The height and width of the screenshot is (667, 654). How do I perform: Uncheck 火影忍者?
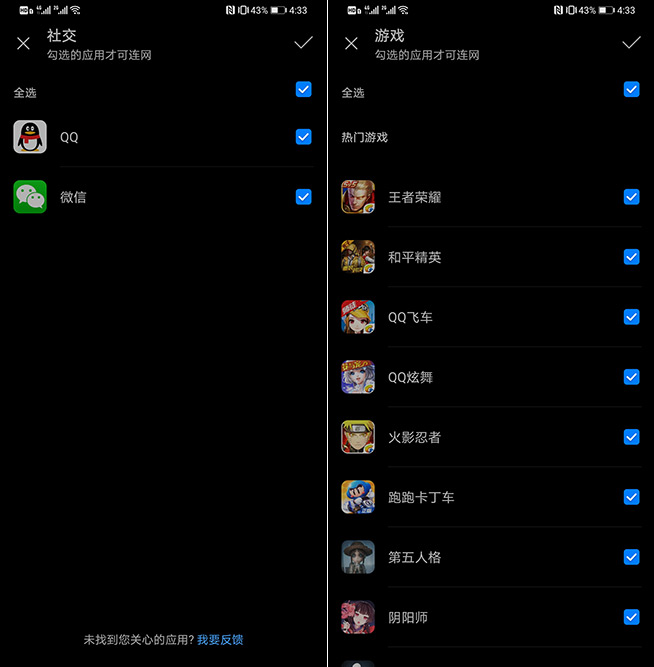pyautogui.click(x=631, y=437)
